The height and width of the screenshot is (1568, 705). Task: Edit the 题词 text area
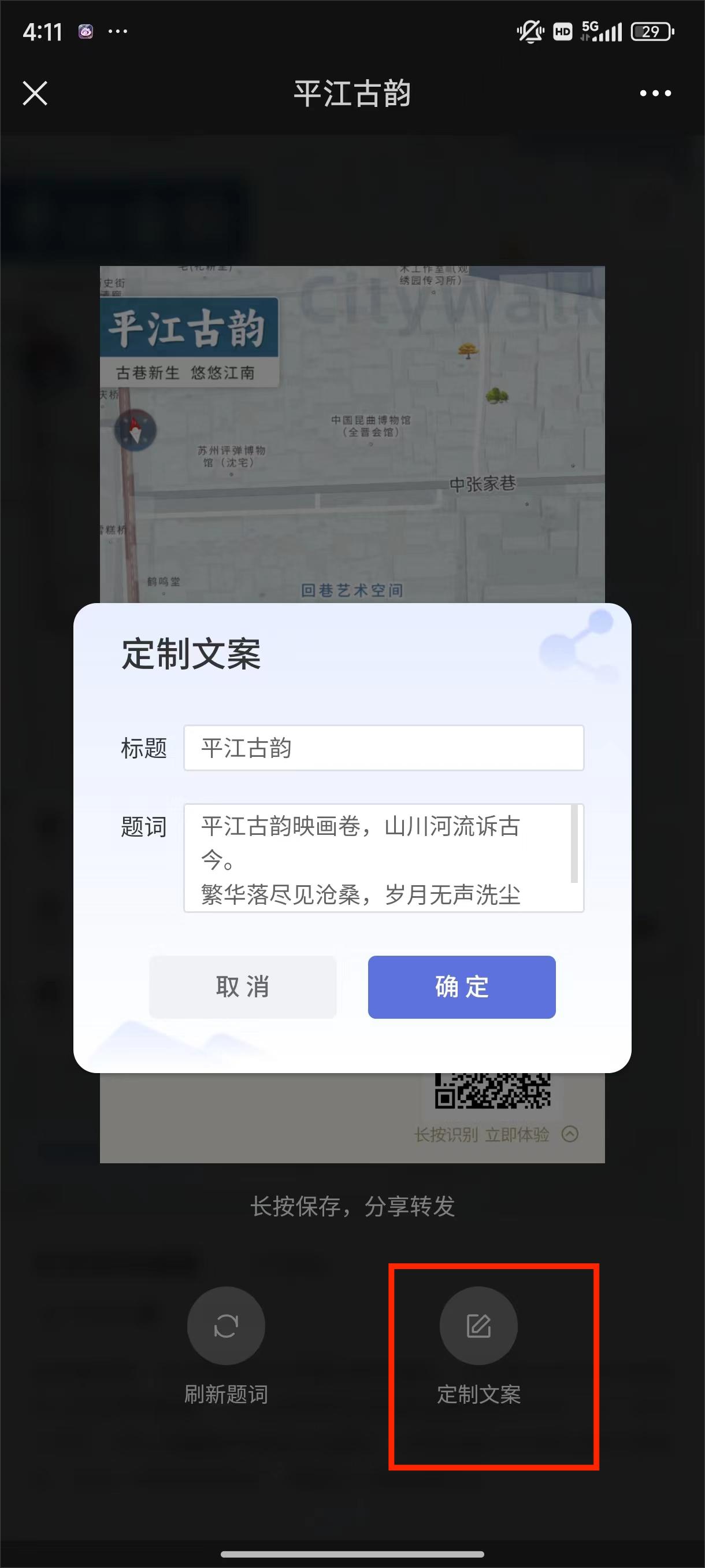pos(377,857)
